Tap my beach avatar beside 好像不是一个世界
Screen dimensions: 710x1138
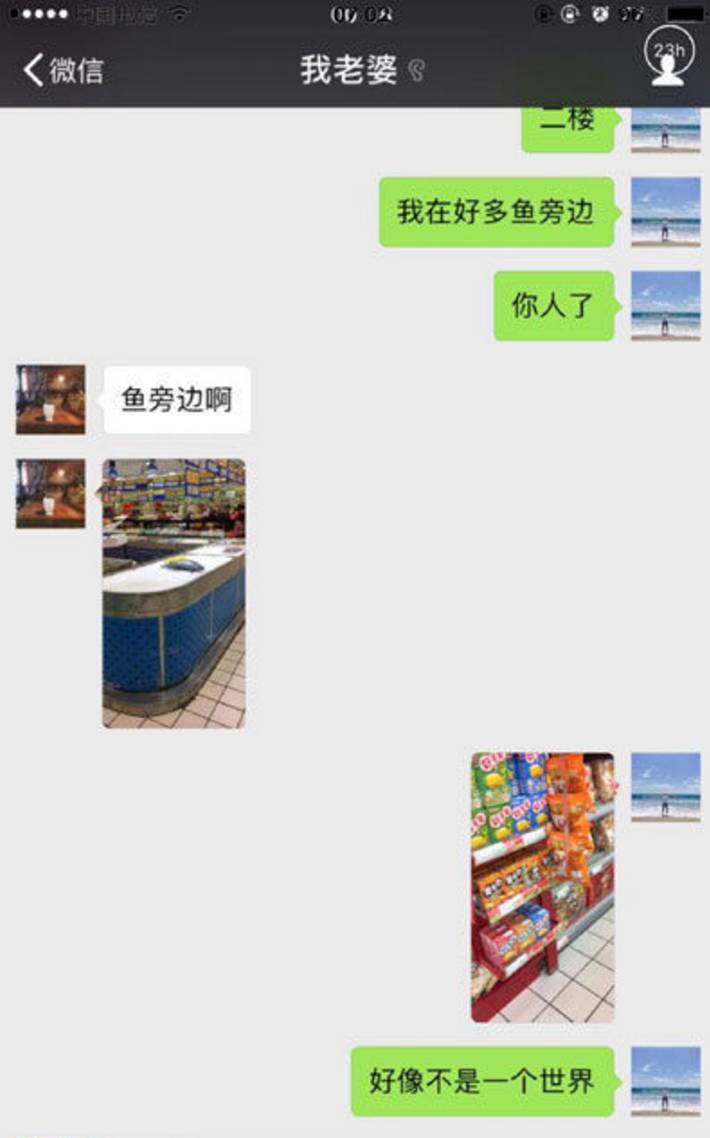point(666,1081)
